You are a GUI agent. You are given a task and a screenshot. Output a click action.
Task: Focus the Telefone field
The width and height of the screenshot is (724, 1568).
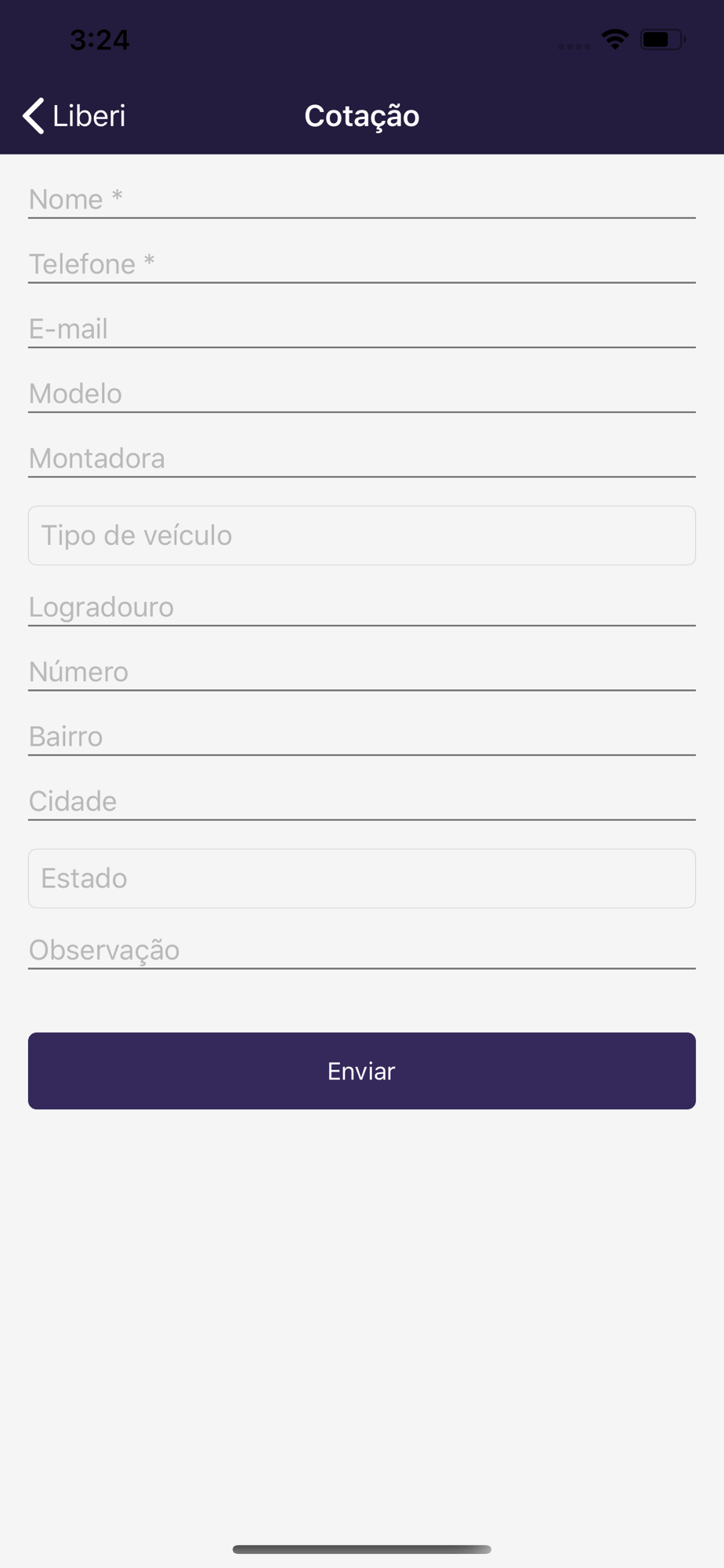(362, 264)
